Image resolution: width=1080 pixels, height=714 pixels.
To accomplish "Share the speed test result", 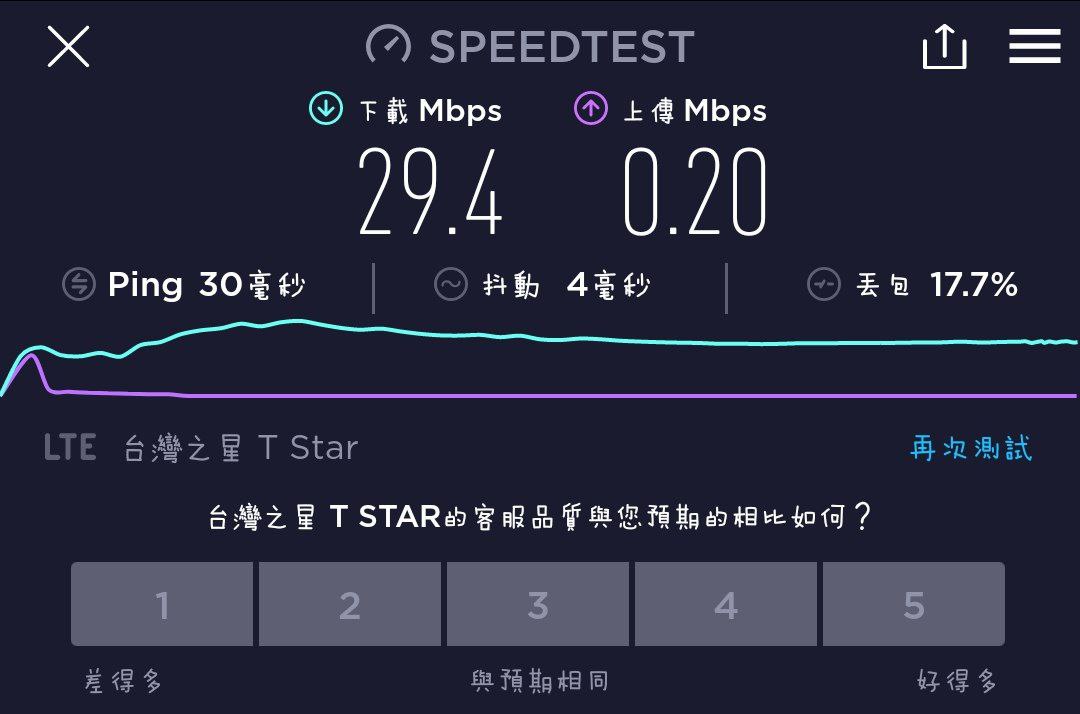I will point(944,47).
